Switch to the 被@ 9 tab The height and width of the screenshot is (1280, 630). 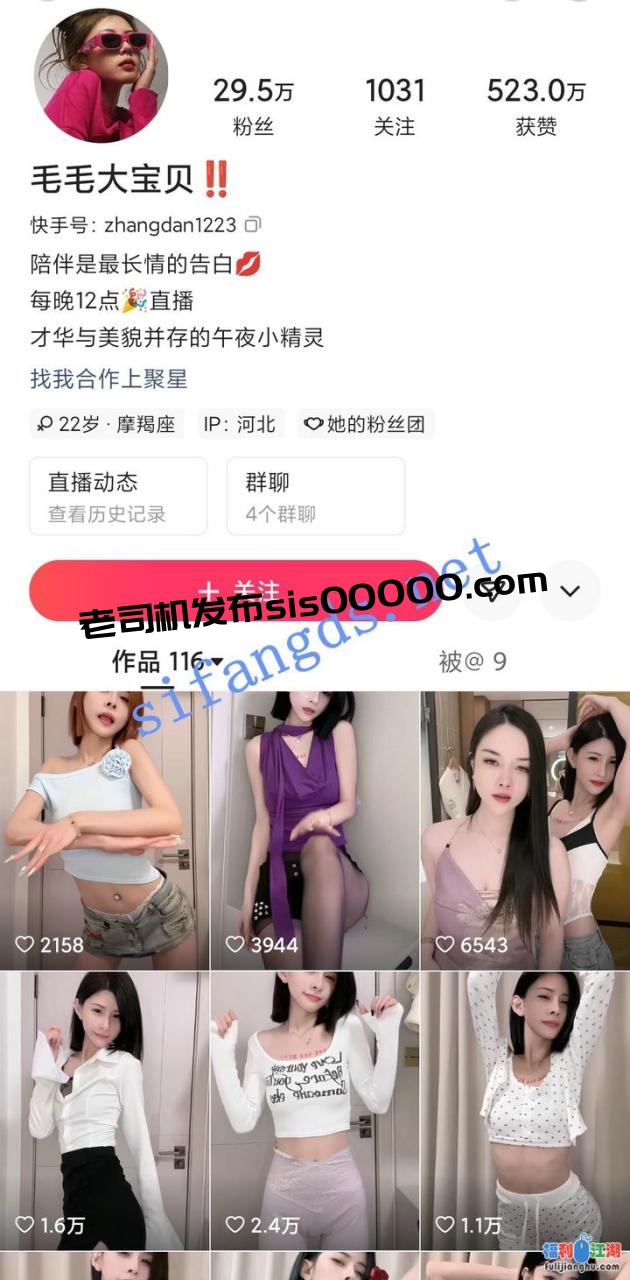pyautogui.click(x=473, y=661)
